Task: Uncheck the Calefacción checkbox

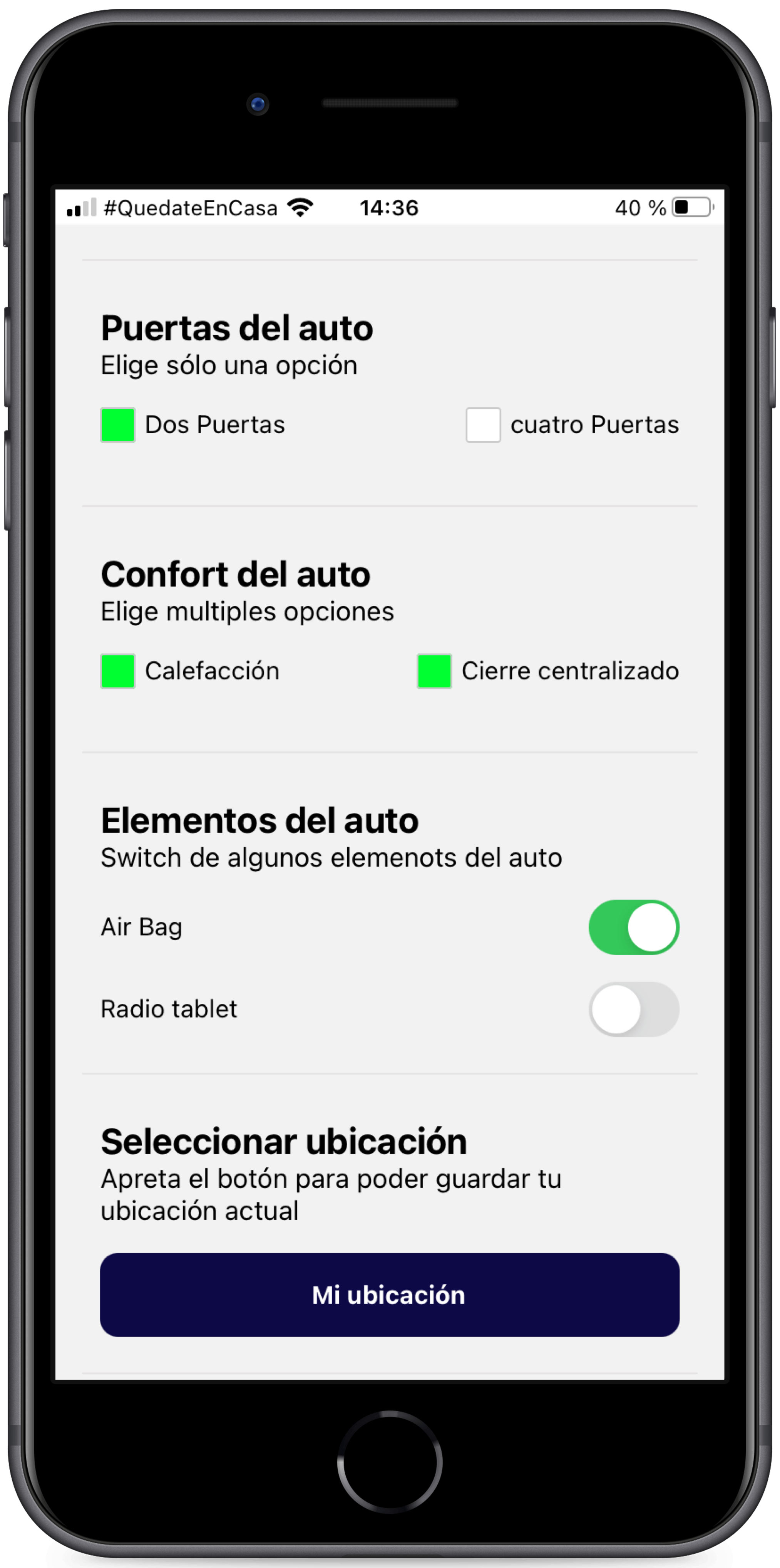Action: (x=117, y=671)
